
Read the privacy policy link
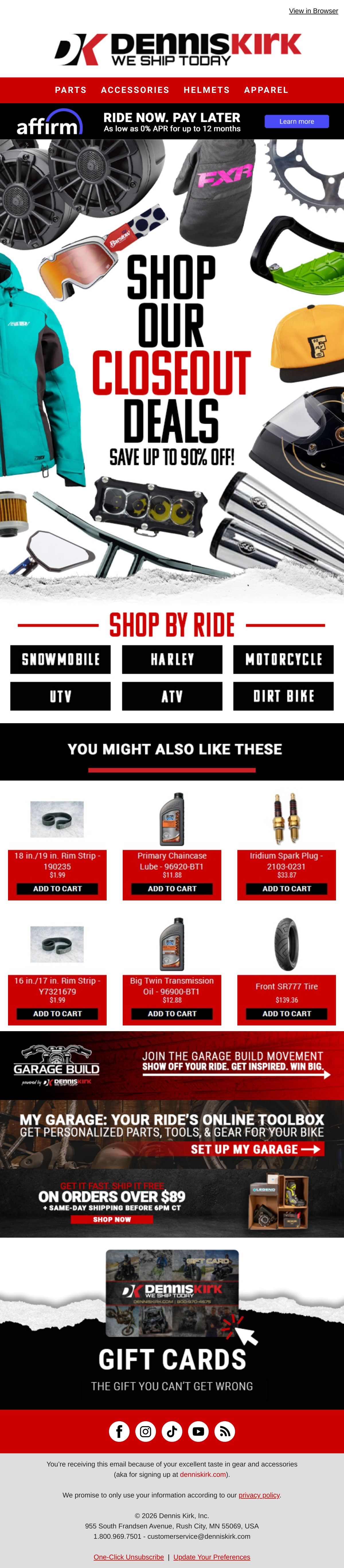[x=259, y=1495]
